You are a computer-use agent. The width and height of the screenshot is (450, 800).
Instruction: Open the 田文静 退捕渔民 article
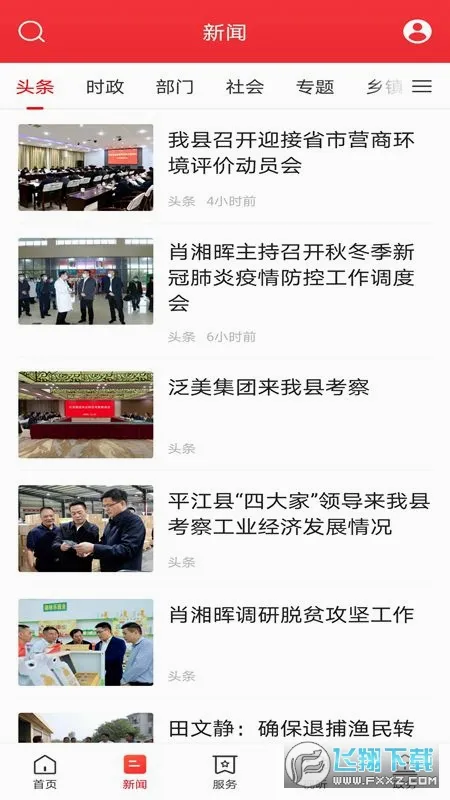[x=225, y=728]
